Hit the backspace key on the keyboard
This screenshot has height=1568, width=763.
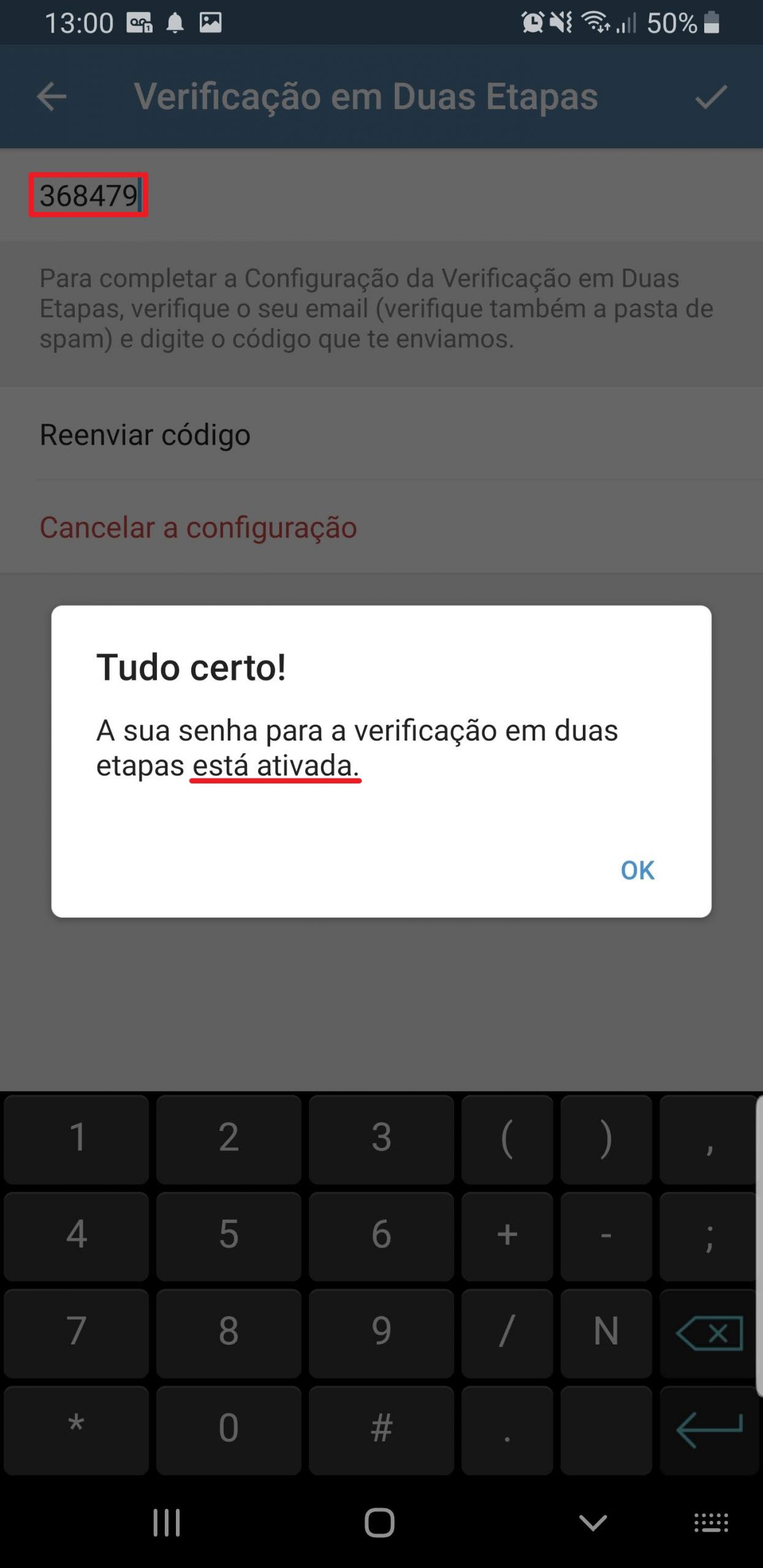click(709, 1333)
